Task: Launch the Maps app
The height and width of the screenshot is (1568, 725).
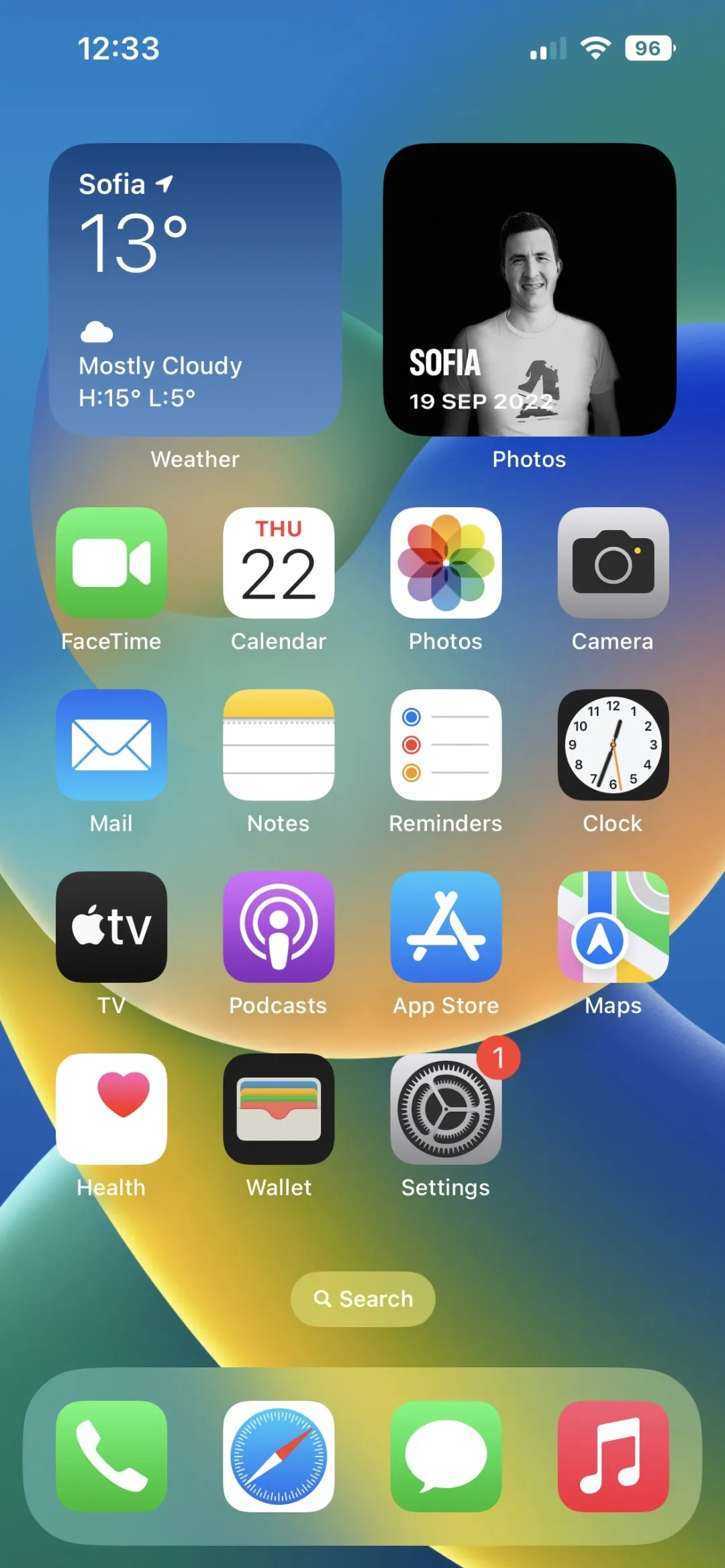Action: pos(613,927)
